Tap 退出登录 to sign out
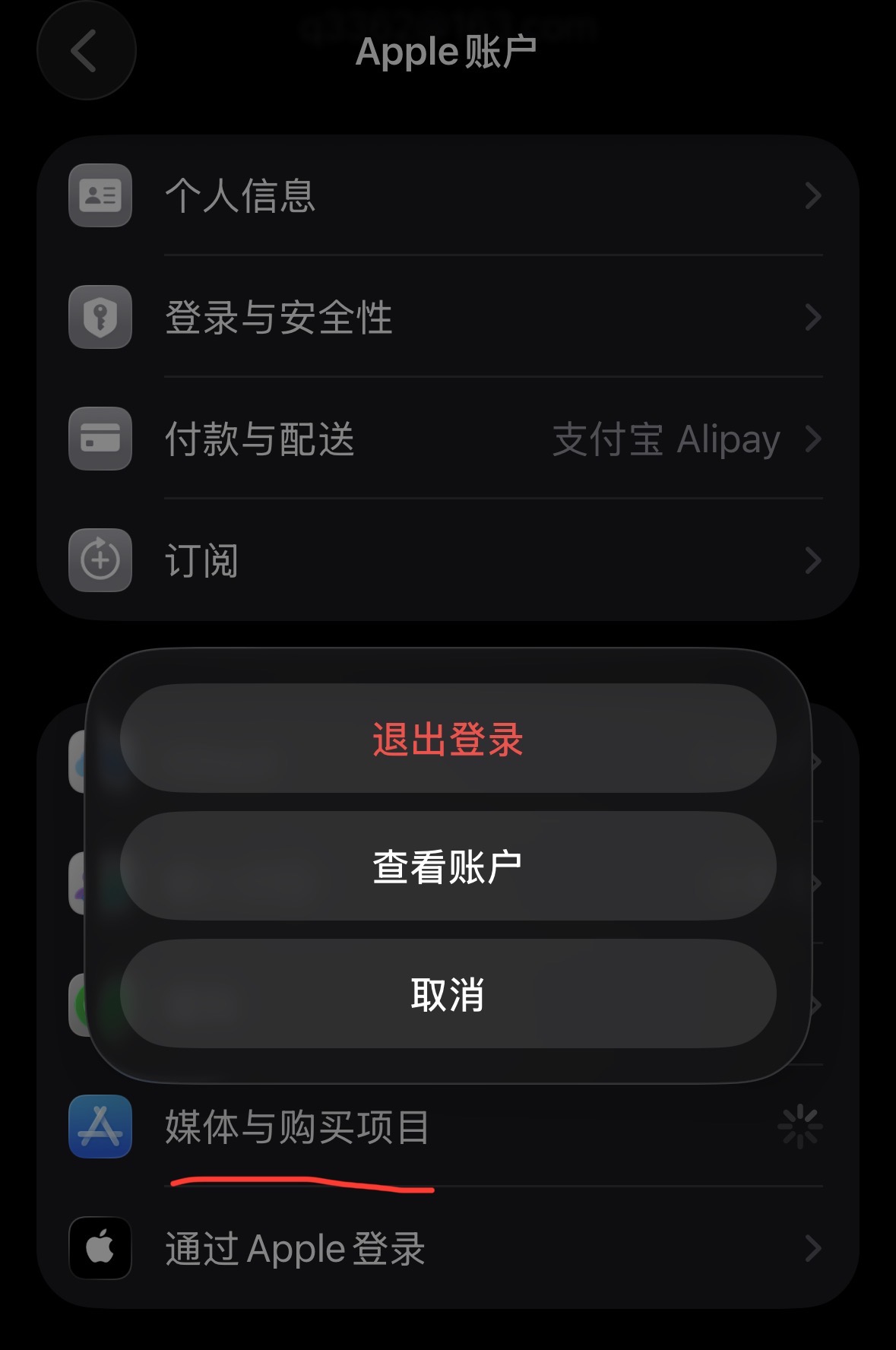This screenshot has width=896, height=1350. 448,739
